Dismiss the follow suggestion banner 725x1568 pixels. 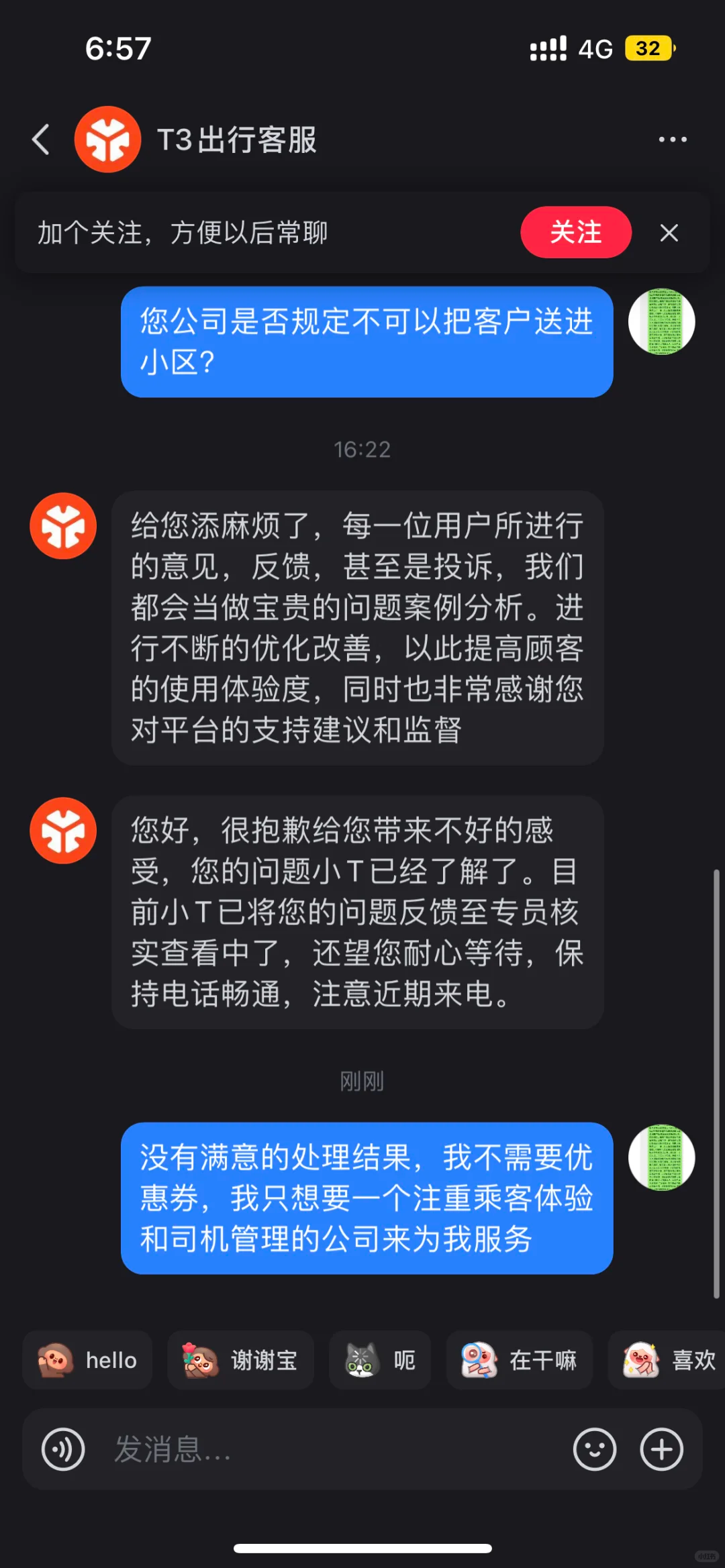pos(669,233)
